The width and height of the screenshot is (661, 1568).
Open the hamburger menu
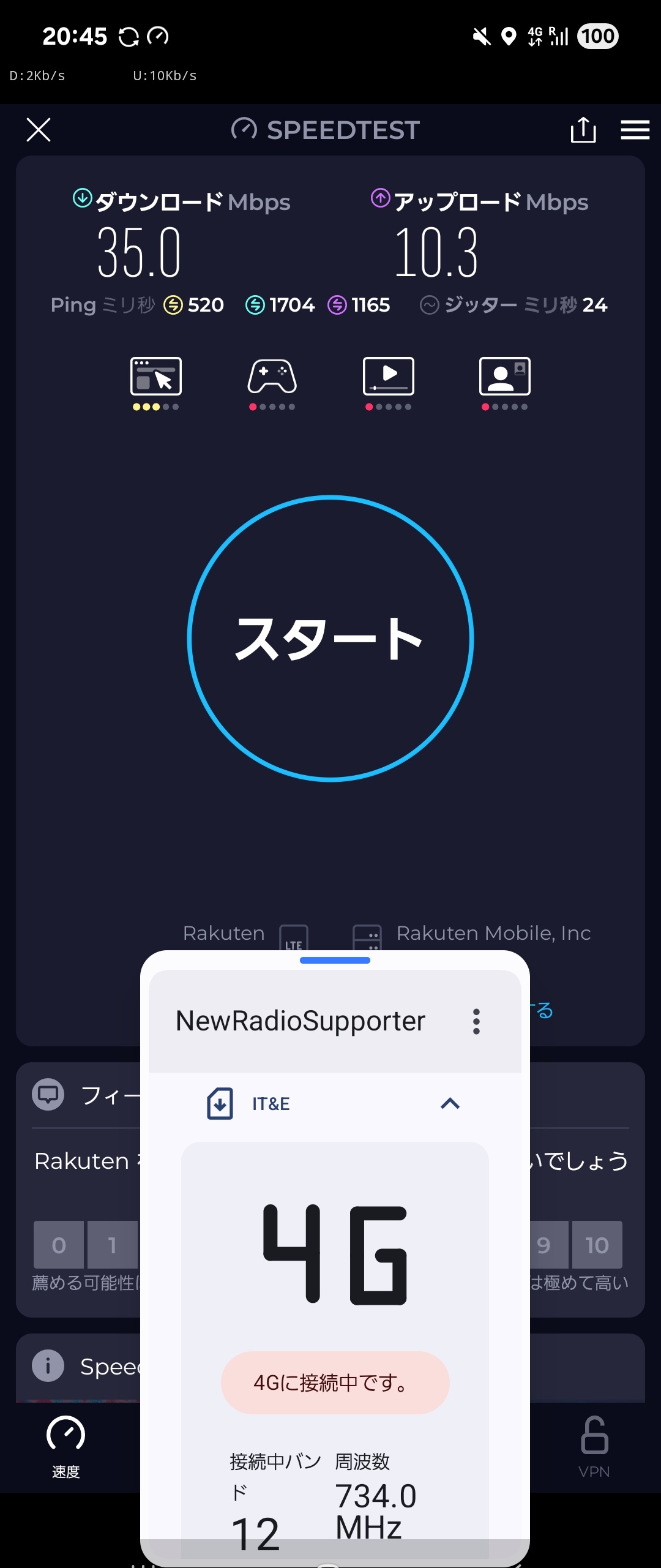click(x=635, y=130)
